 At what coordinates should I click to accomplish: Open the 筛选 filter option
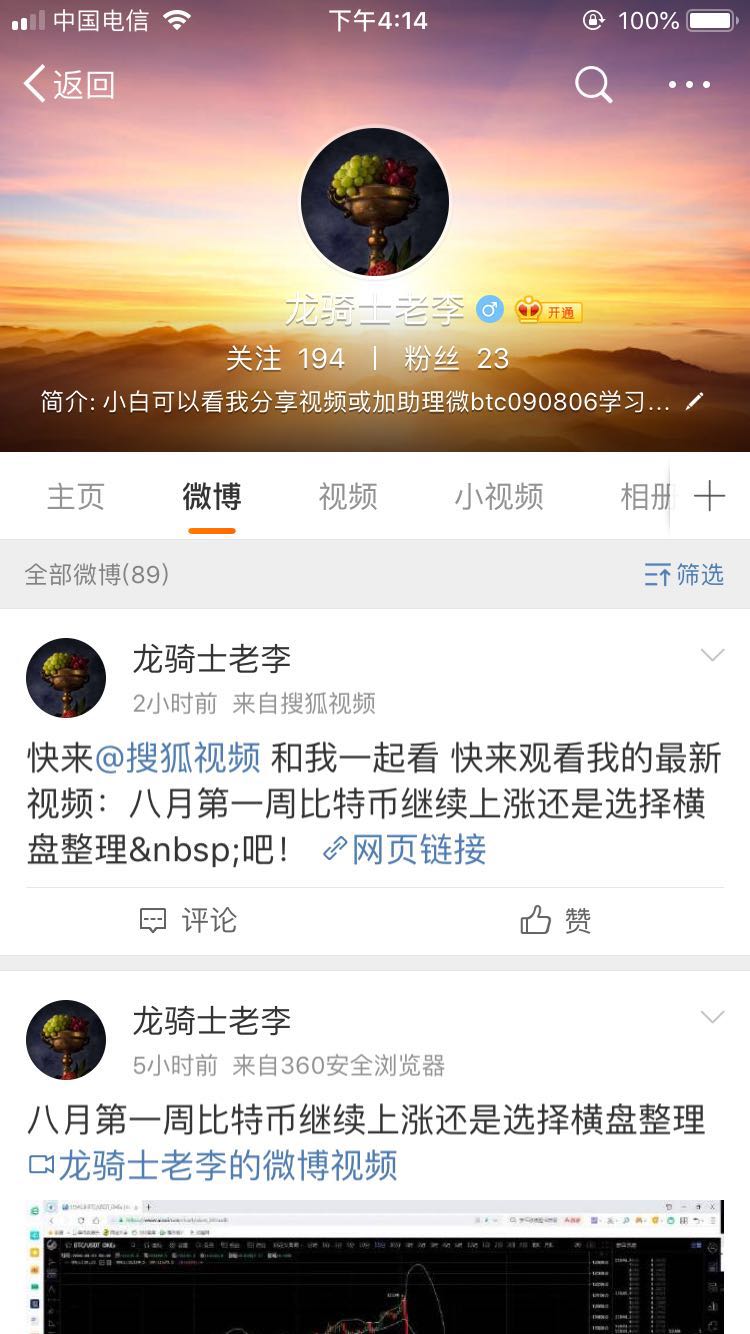pyautogui.click(x=685, y=574)
